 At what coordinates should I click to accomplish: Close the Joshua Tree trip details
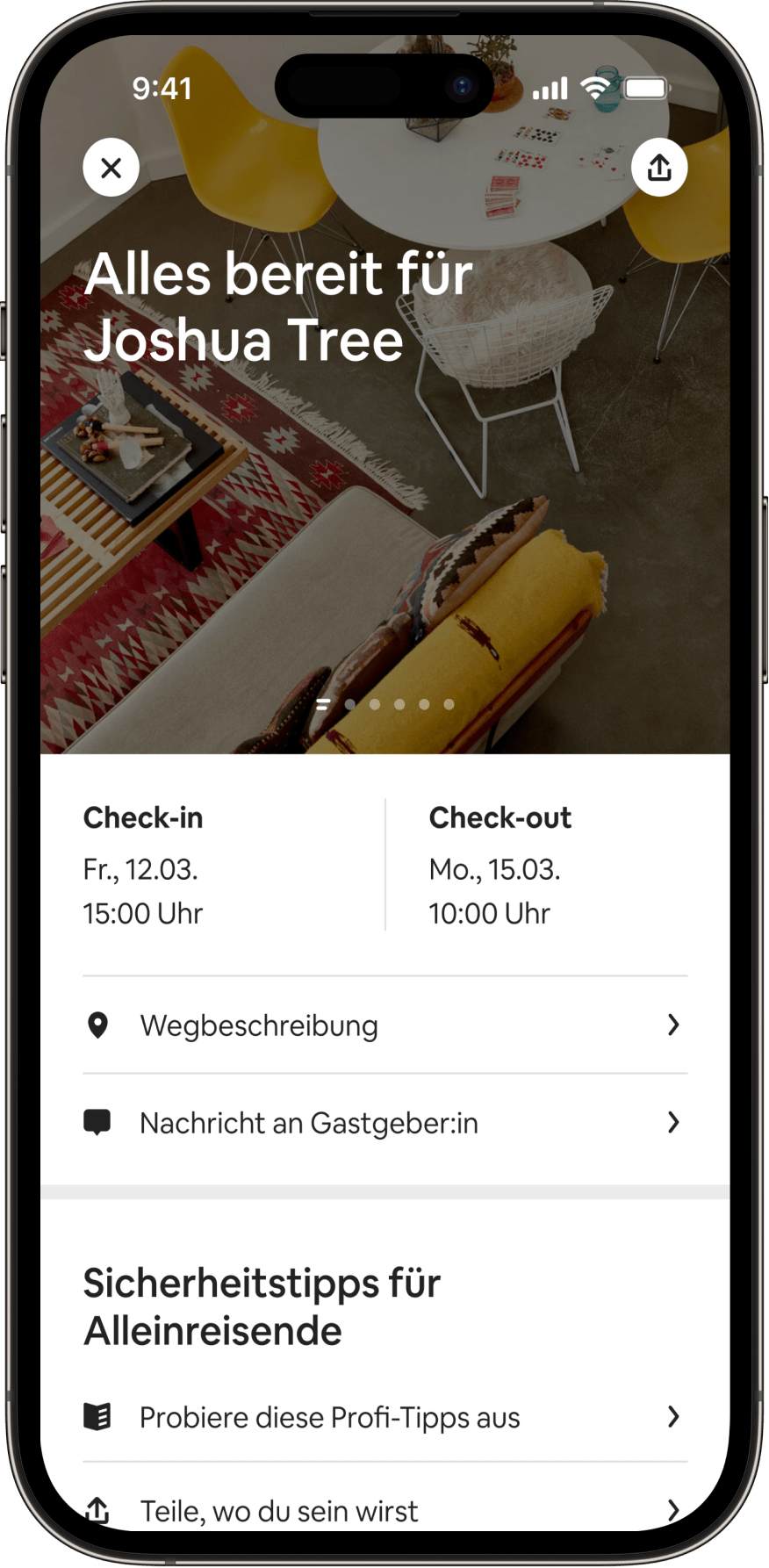[x=111, y=167]
